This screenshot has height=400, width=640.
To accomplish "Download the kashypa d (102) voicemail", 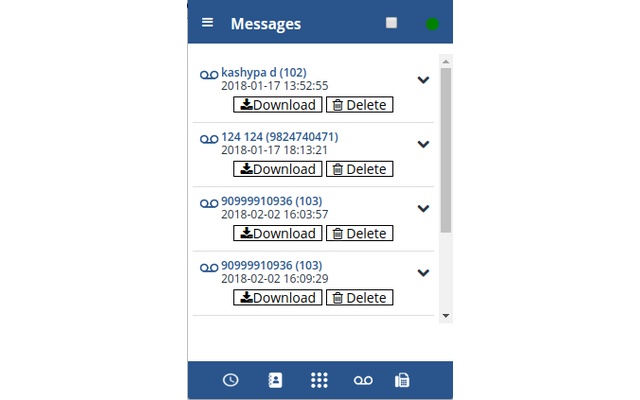I will coord(278,105).
